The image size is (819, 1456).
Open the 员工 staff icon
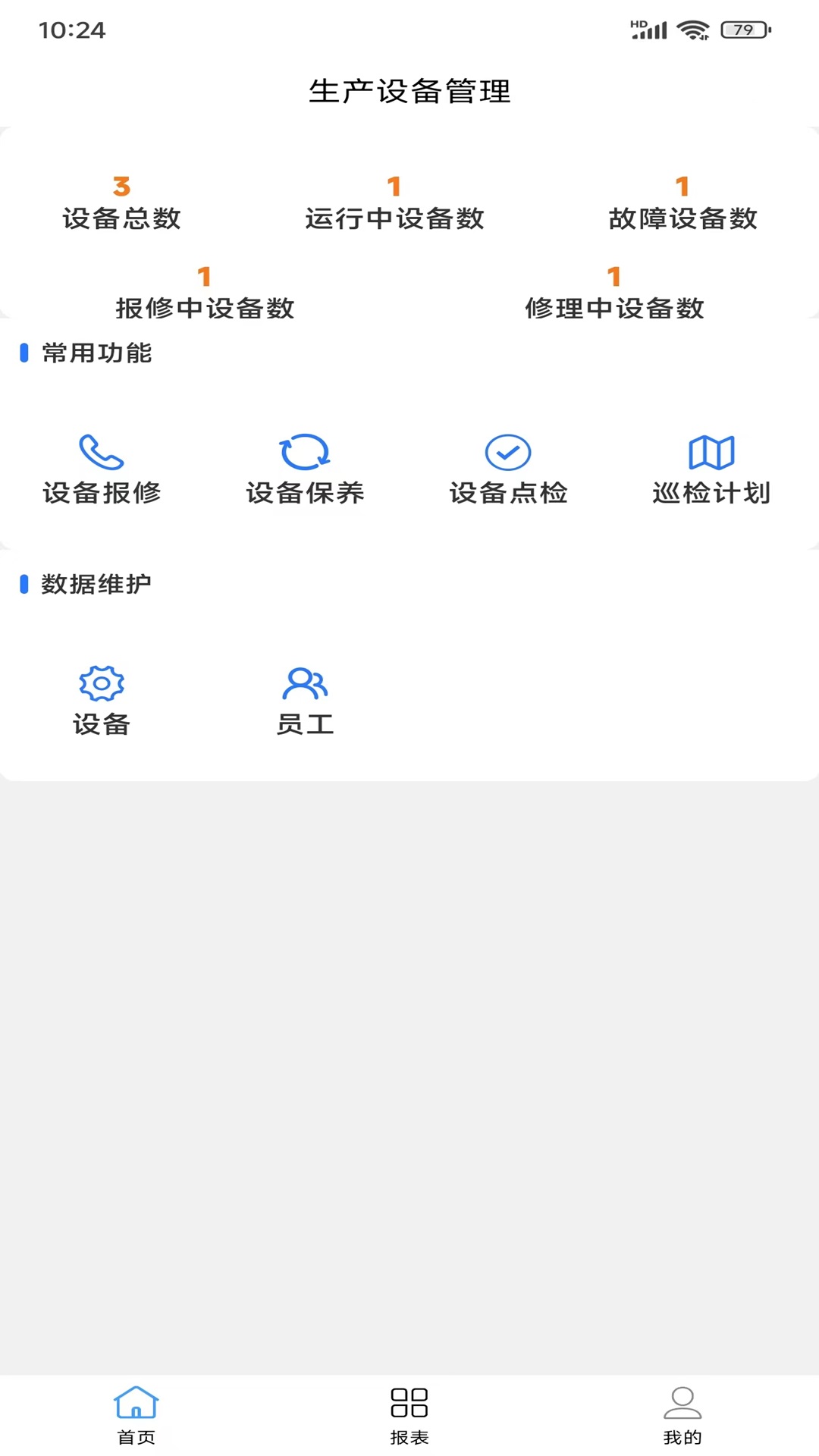pos(306,682)
